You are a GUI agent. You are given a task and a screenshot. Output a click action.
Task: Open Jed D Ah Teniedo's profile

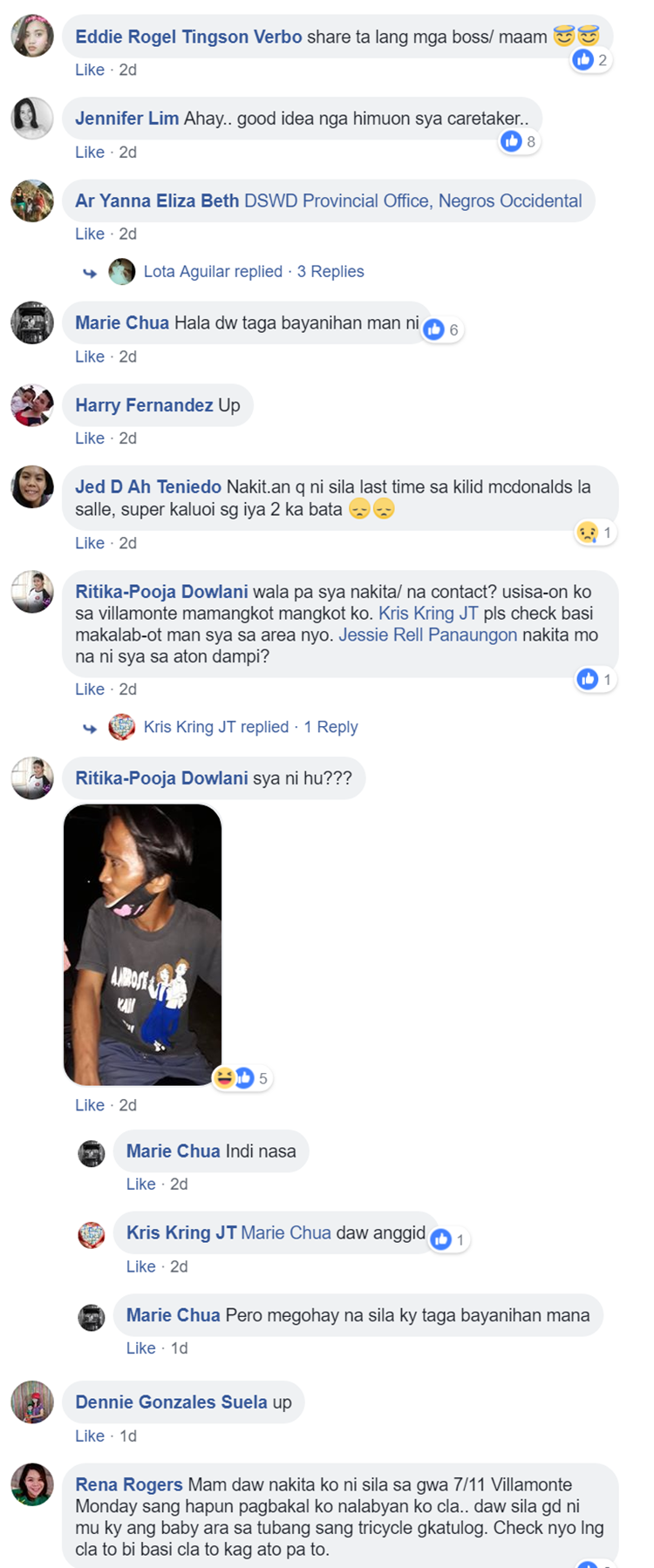tap(147, 486)
